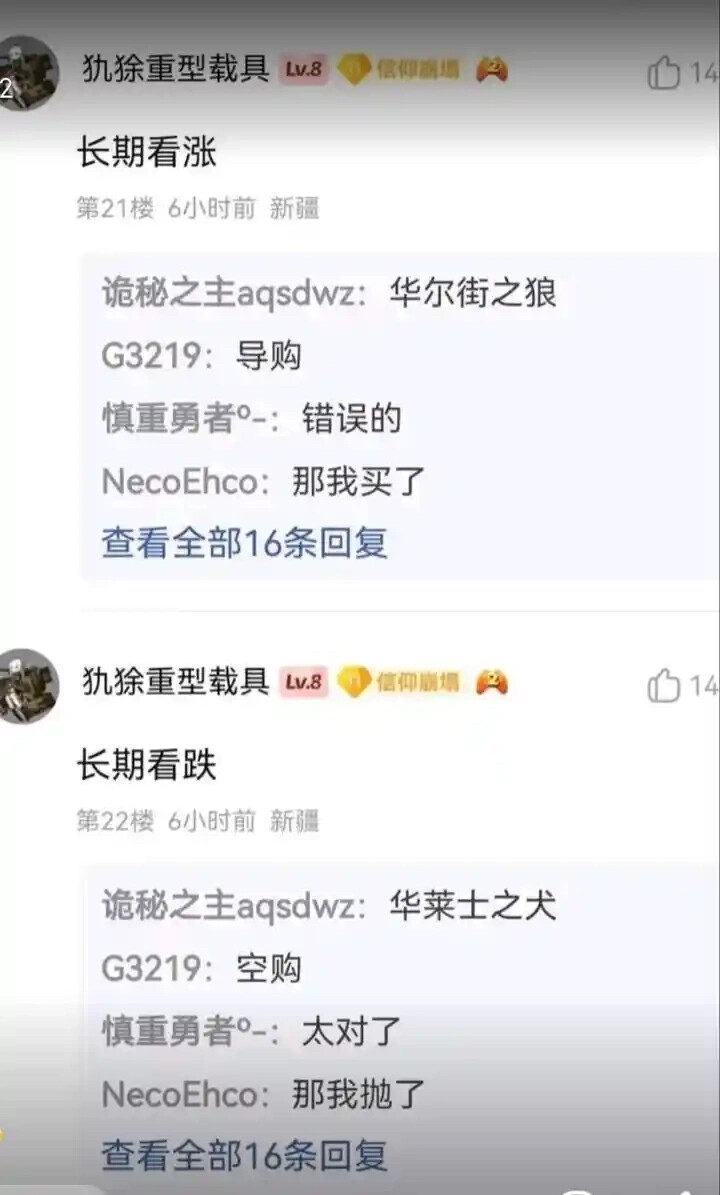
Task: Open the username 犰狳重型载具 on floor 21
Action: [x=176, y=69]
